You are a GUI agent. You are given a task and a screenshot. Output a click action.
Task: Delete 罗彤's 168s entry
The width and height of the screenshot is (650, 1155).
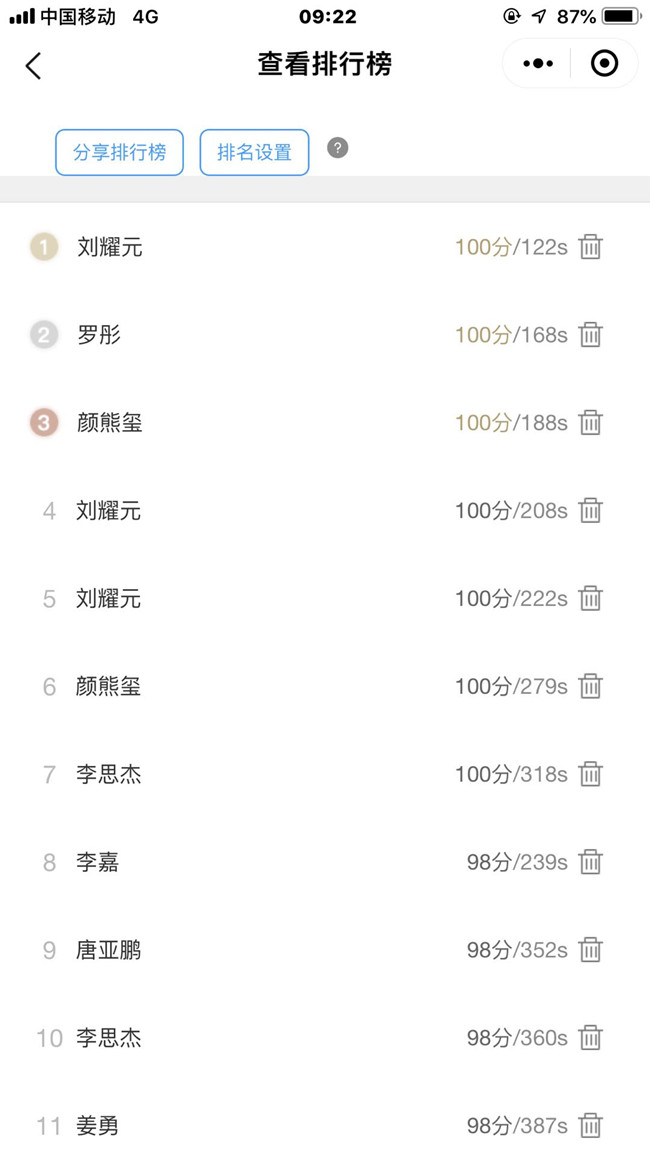coord(590,334)
